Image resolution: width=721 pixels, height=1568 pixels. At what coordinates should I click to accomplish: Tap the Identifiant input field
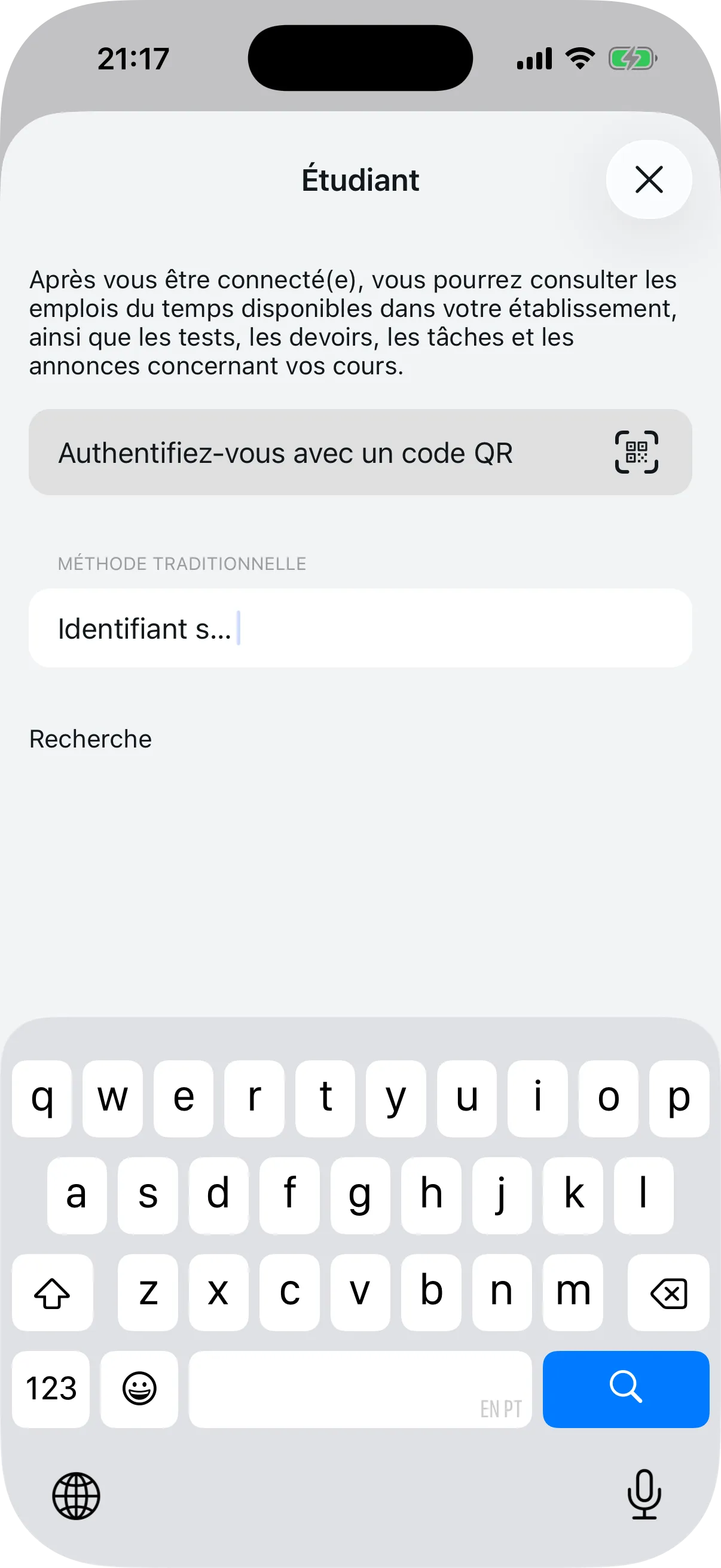pos(361,627)
